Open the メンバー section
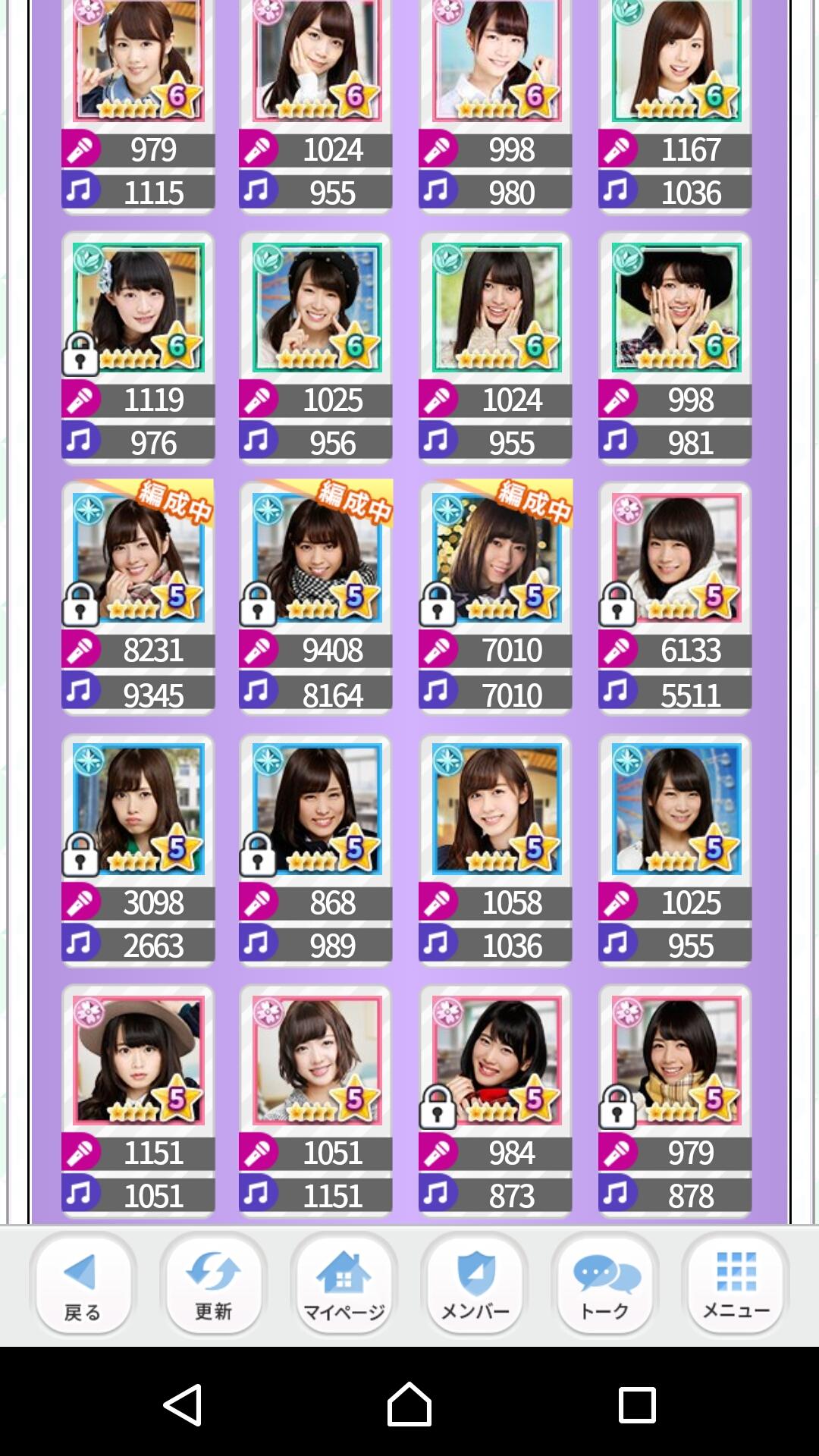 [x=475, y=1283]
